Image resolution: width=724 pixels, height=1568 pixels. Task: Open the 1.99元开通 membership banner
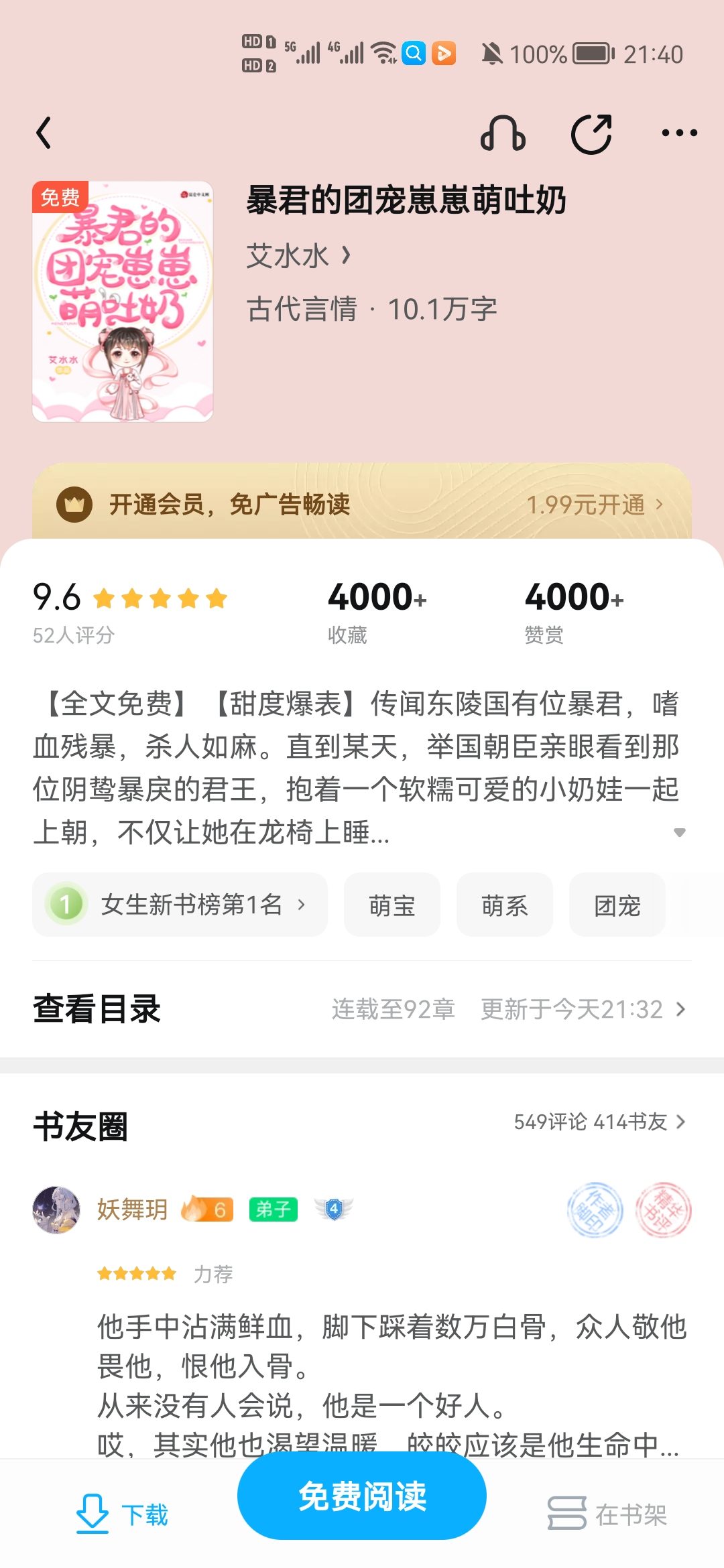(x=362, y=504)
